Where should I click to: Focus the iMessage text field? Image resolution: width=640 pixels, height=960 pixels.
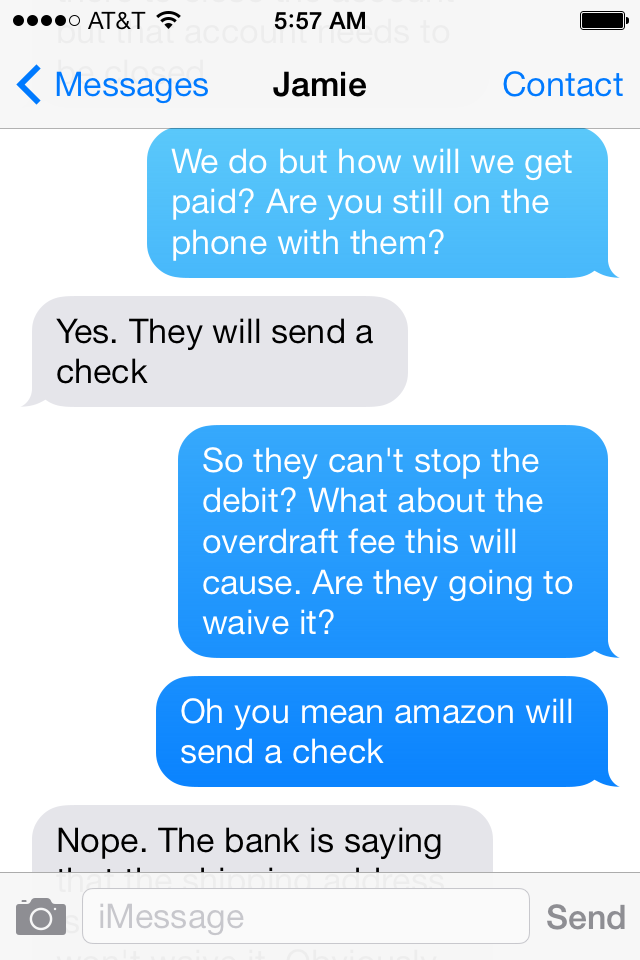tap(305, 916)
